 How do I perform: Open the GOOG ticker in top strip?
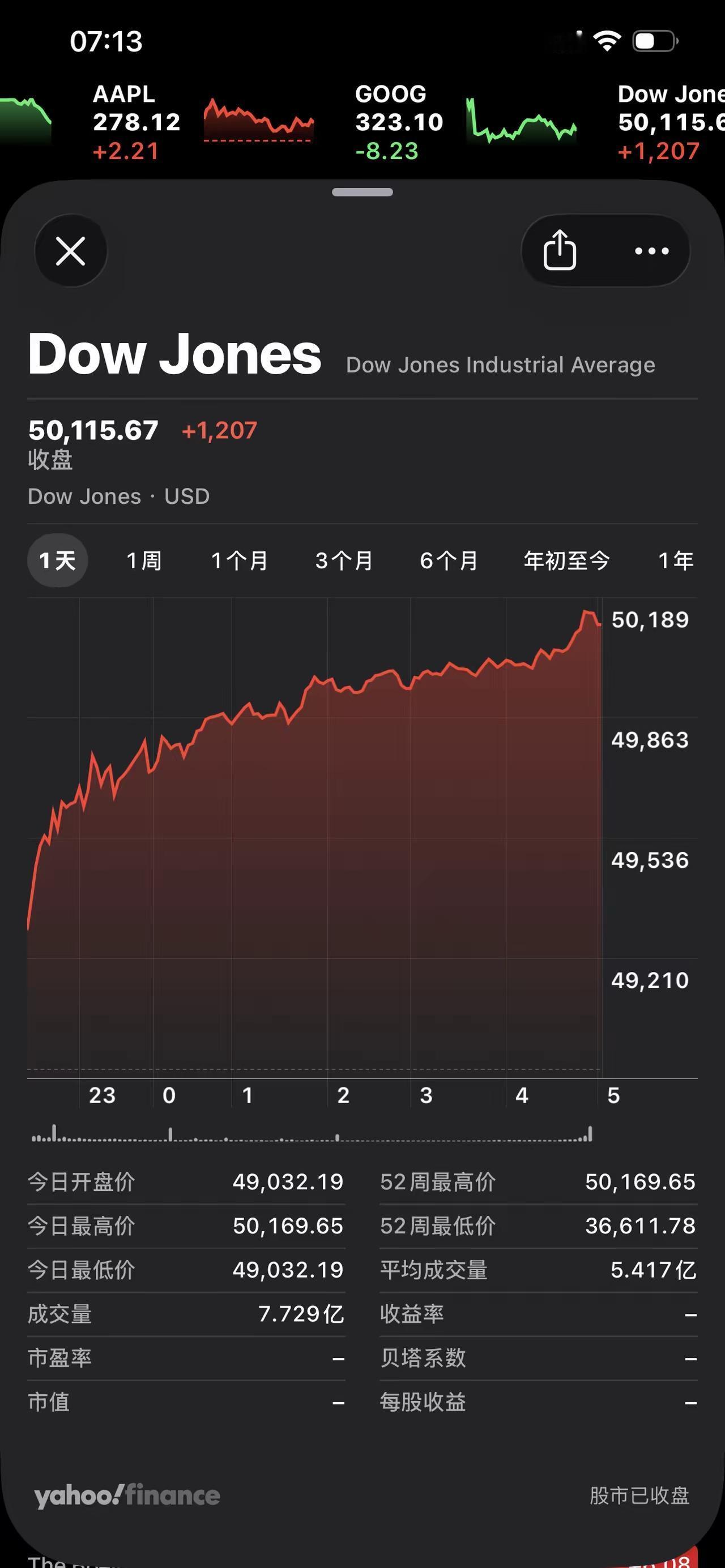(x=466, y=122)
